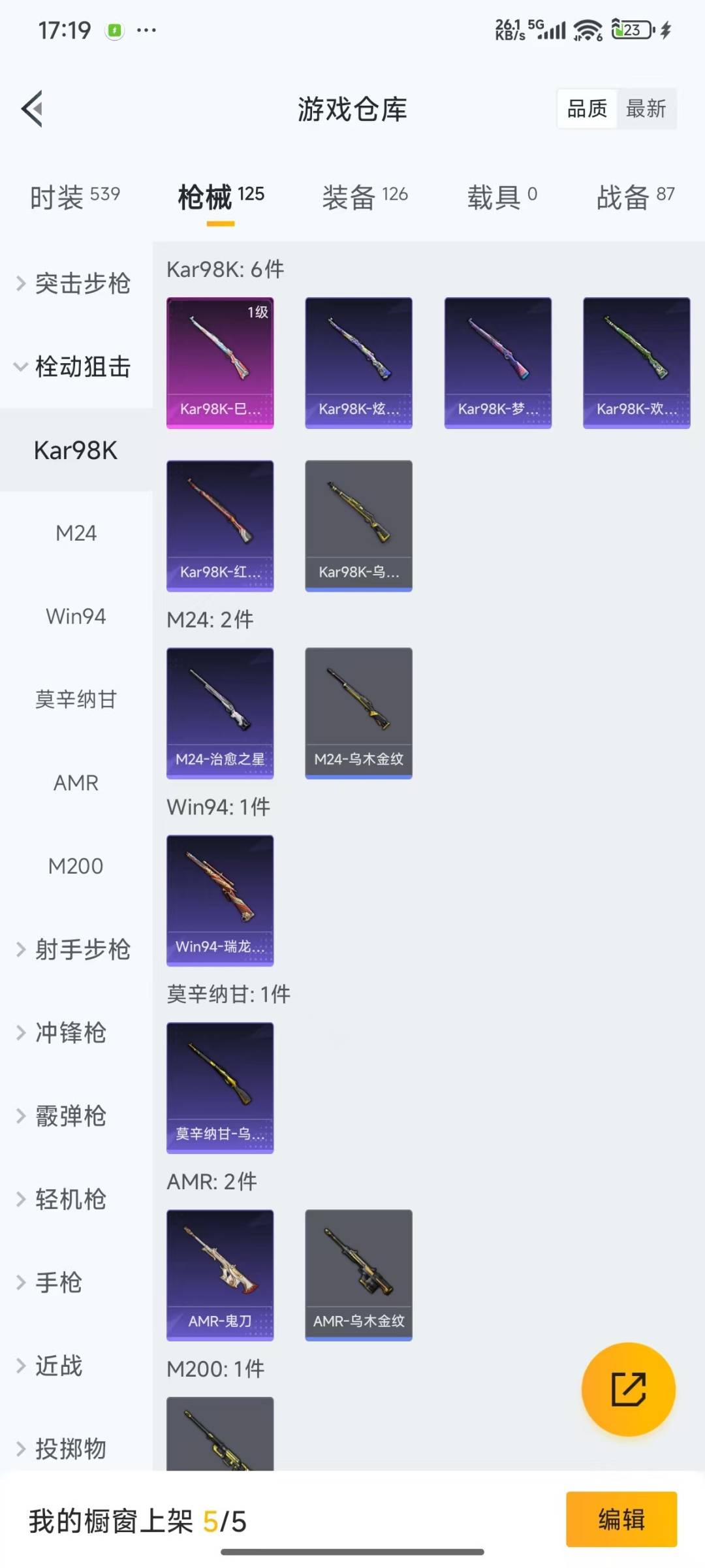Open the level 1 pink Kar98K skin

click(220, 362)
